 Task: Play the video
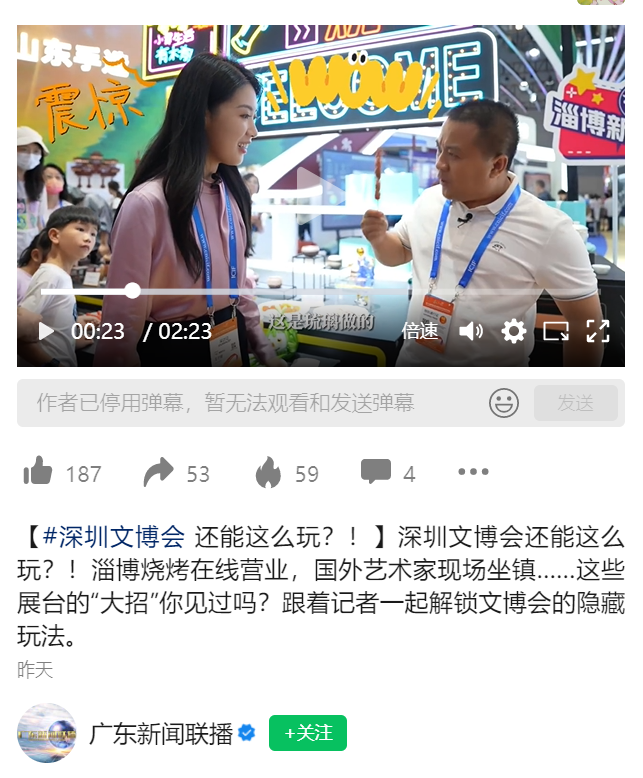tap(46, 331)
